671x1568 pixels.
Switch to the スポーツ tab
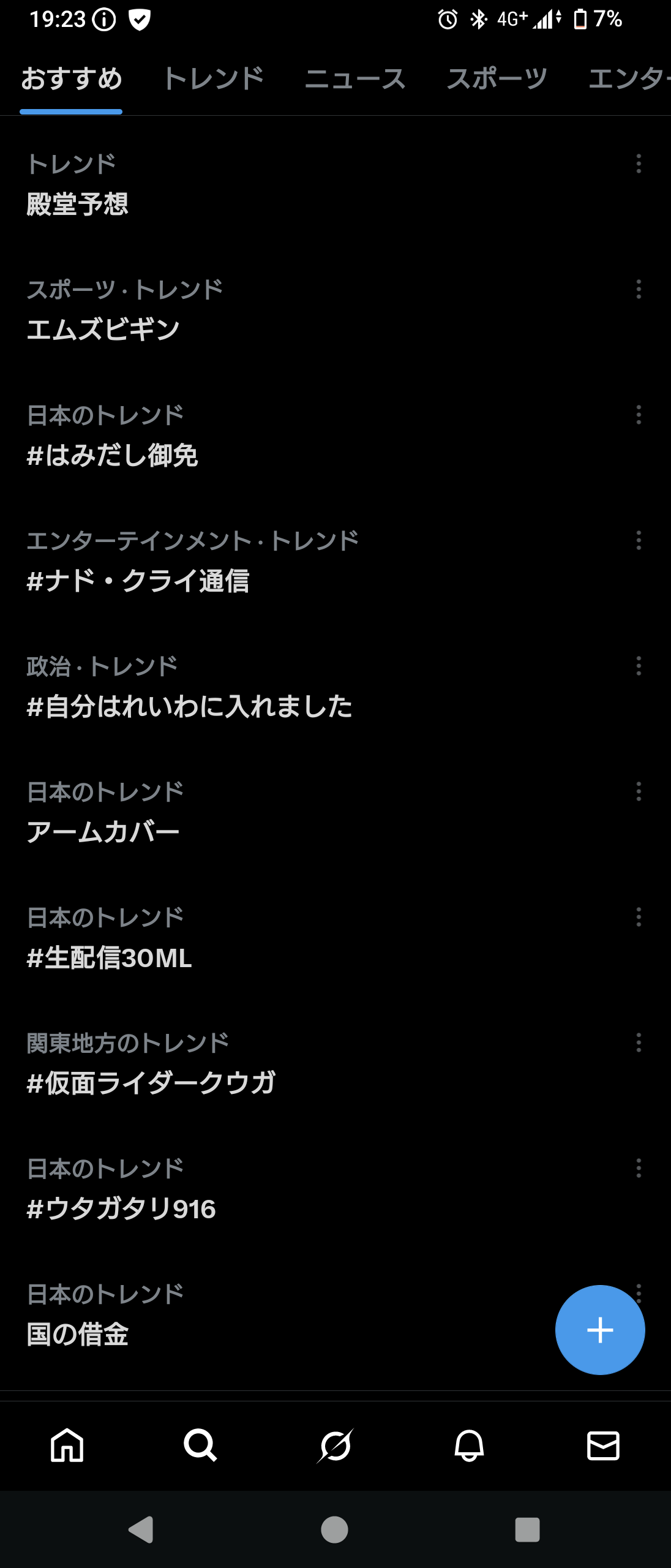(x=497, y=79)
